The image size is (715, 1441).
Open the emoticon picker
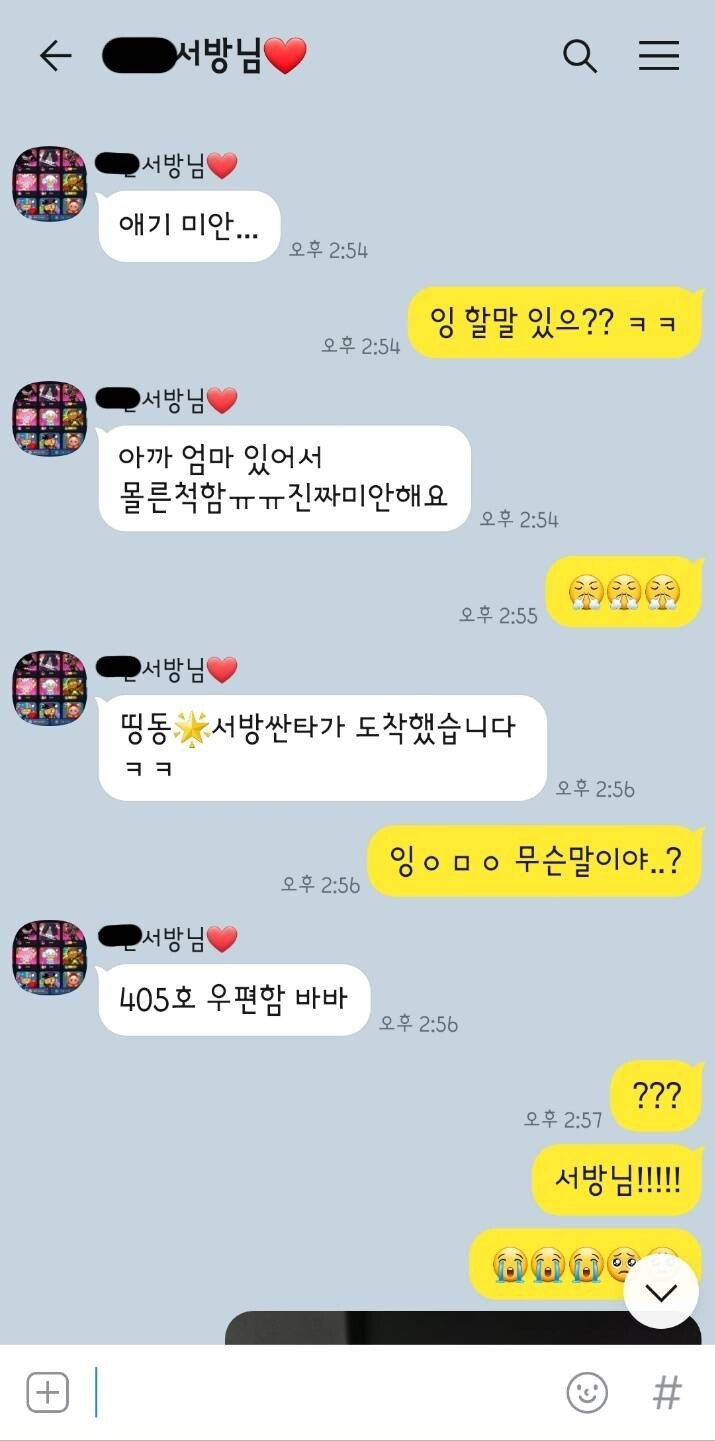(587, 1392)
